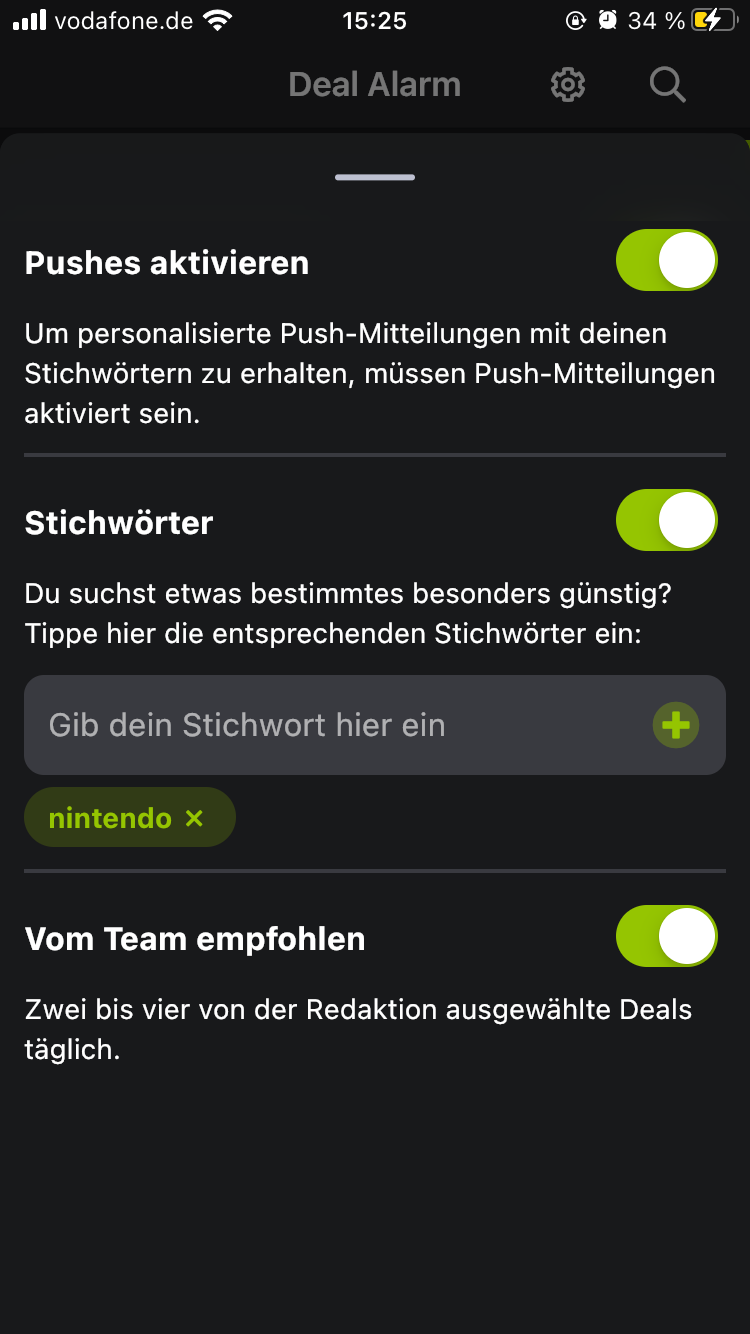Tap the sheet's drag handle

pos(375,178)
